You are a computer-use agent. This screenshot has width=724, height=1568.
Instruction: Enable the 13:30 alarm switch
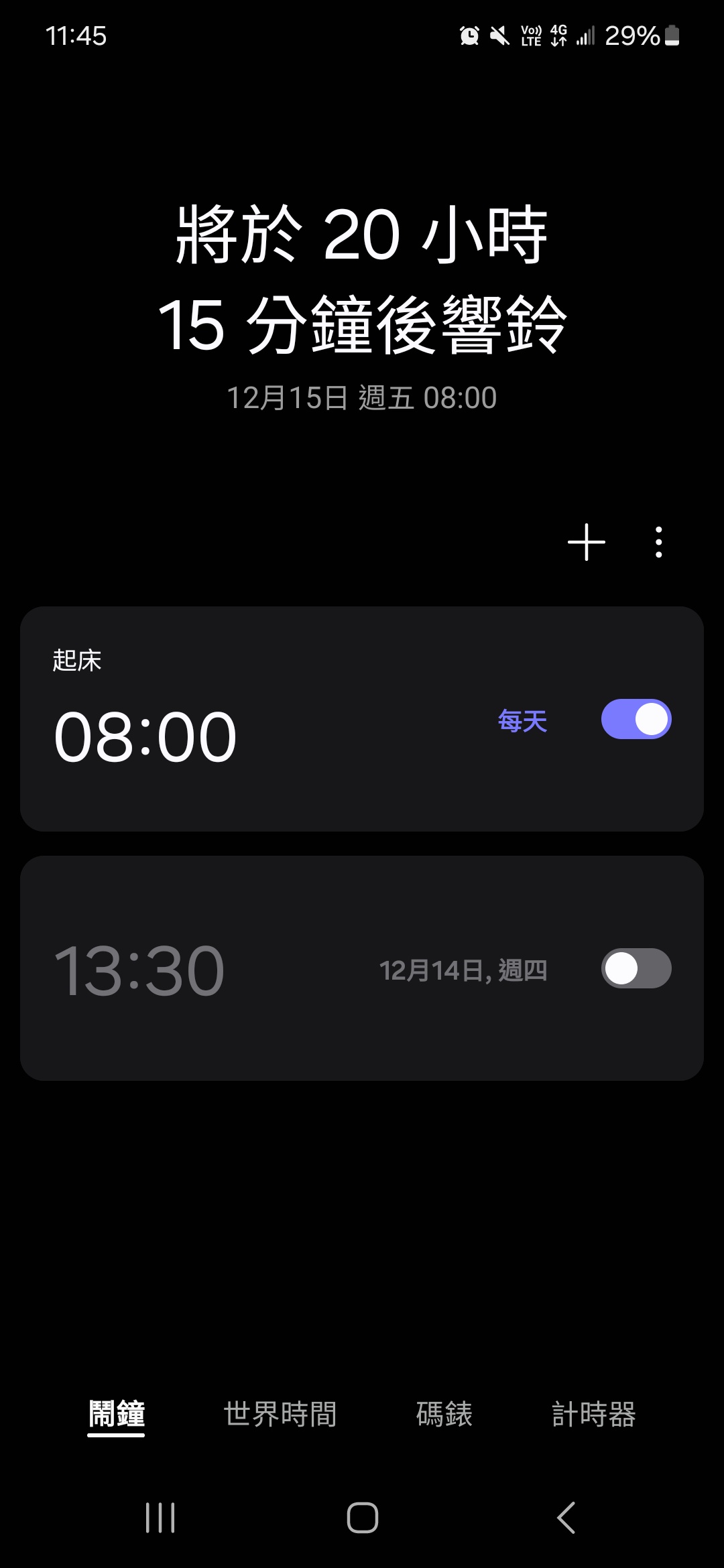pos(636,968)
